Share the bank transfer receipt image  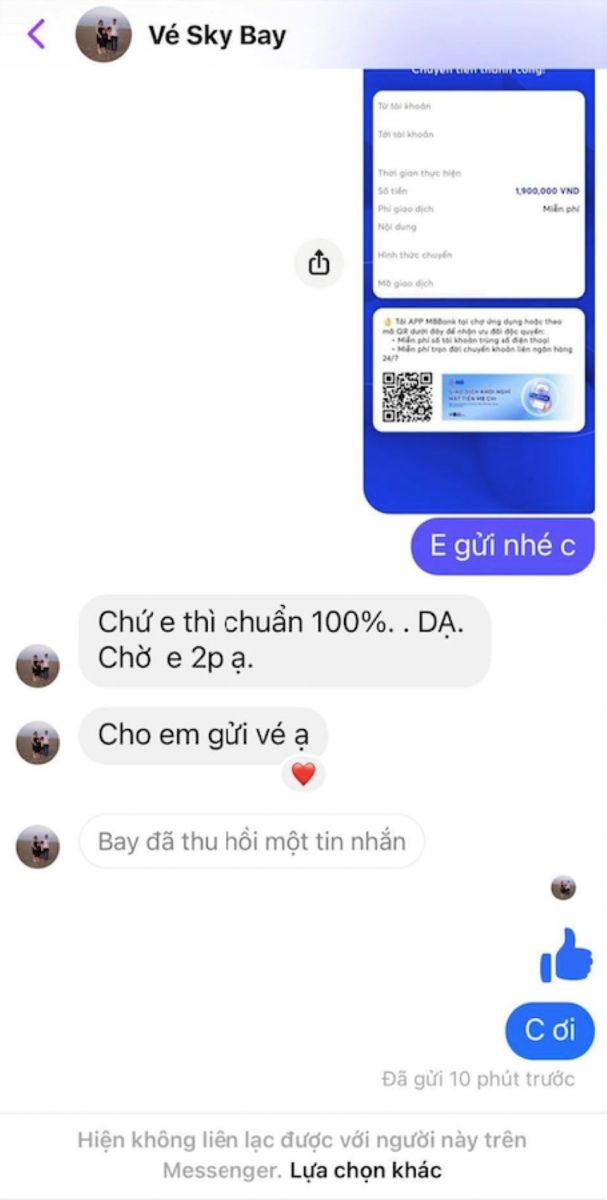pos(318,263)
